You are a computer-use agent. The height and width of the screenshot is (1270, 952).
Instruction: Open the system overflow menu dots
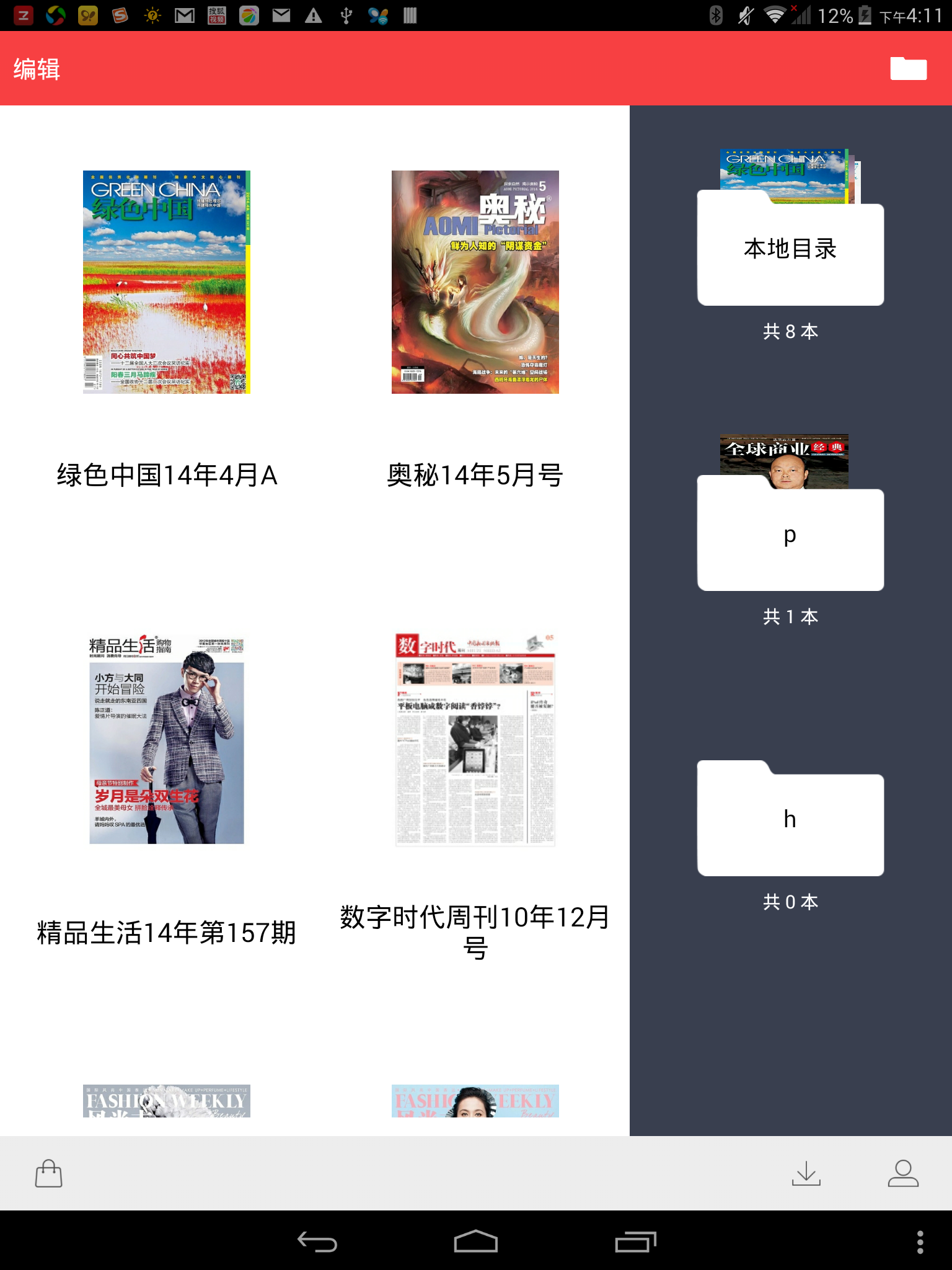coord(920,1242)
